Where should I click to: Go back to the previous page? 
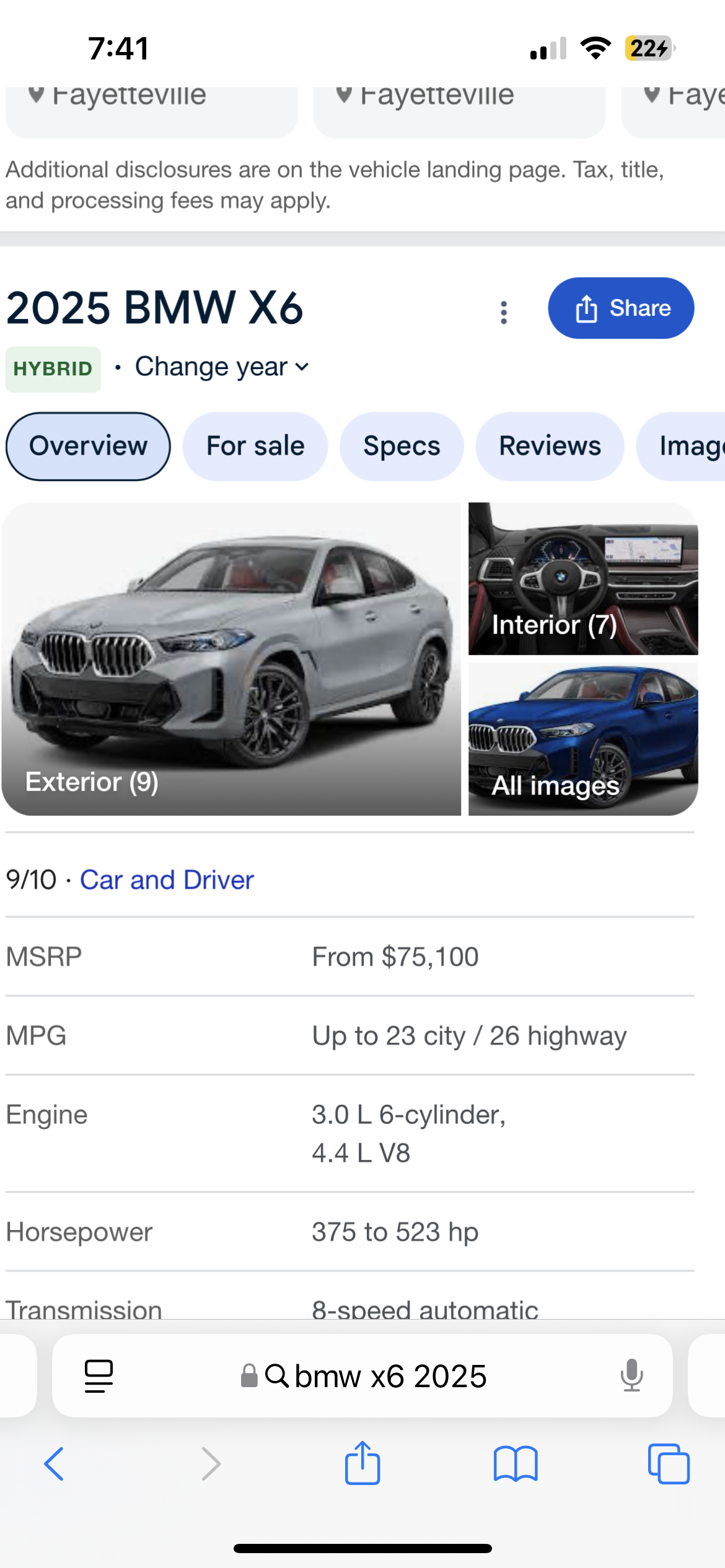[x=54, y=1464]
